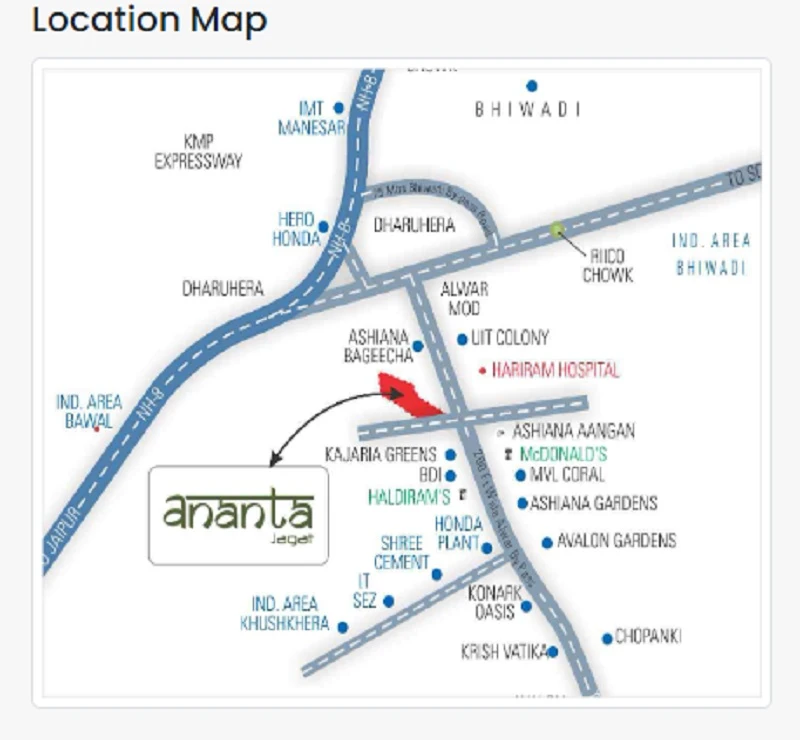Open the Ananta location map image

[400, 383]
